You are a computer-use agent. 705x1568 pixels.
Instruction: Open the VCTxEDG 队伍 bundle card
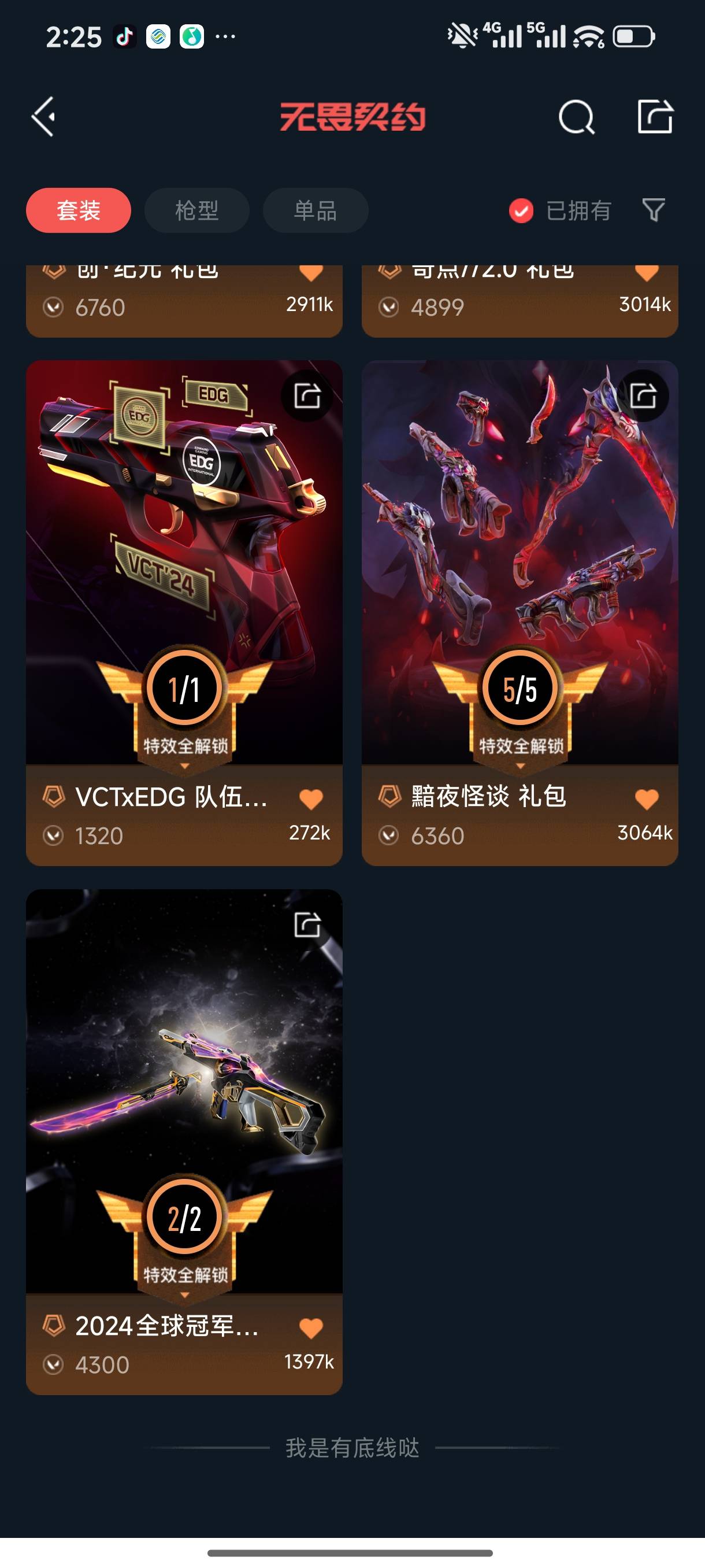pos(184,612)
